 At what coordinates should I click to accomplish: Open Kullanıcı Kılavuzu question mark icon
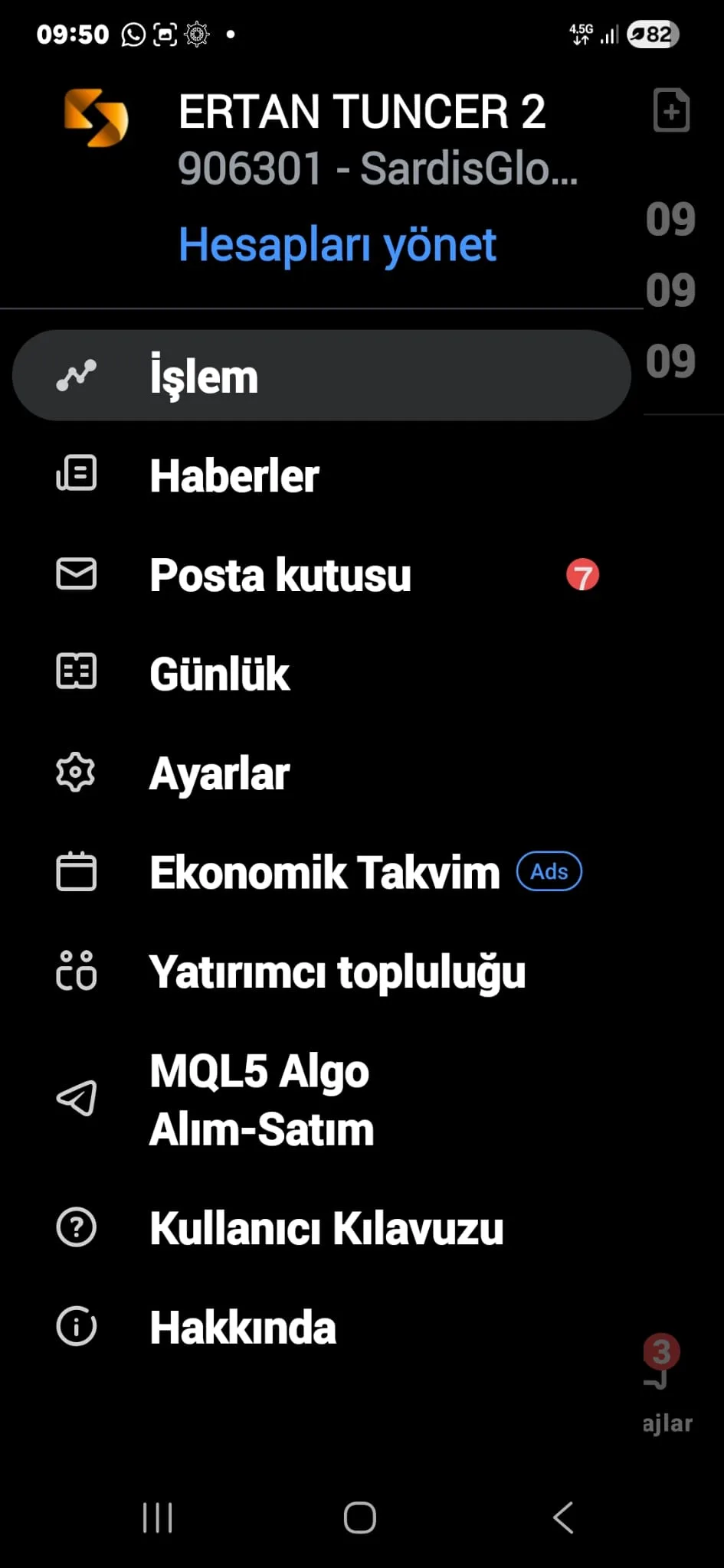[75, 1225]
